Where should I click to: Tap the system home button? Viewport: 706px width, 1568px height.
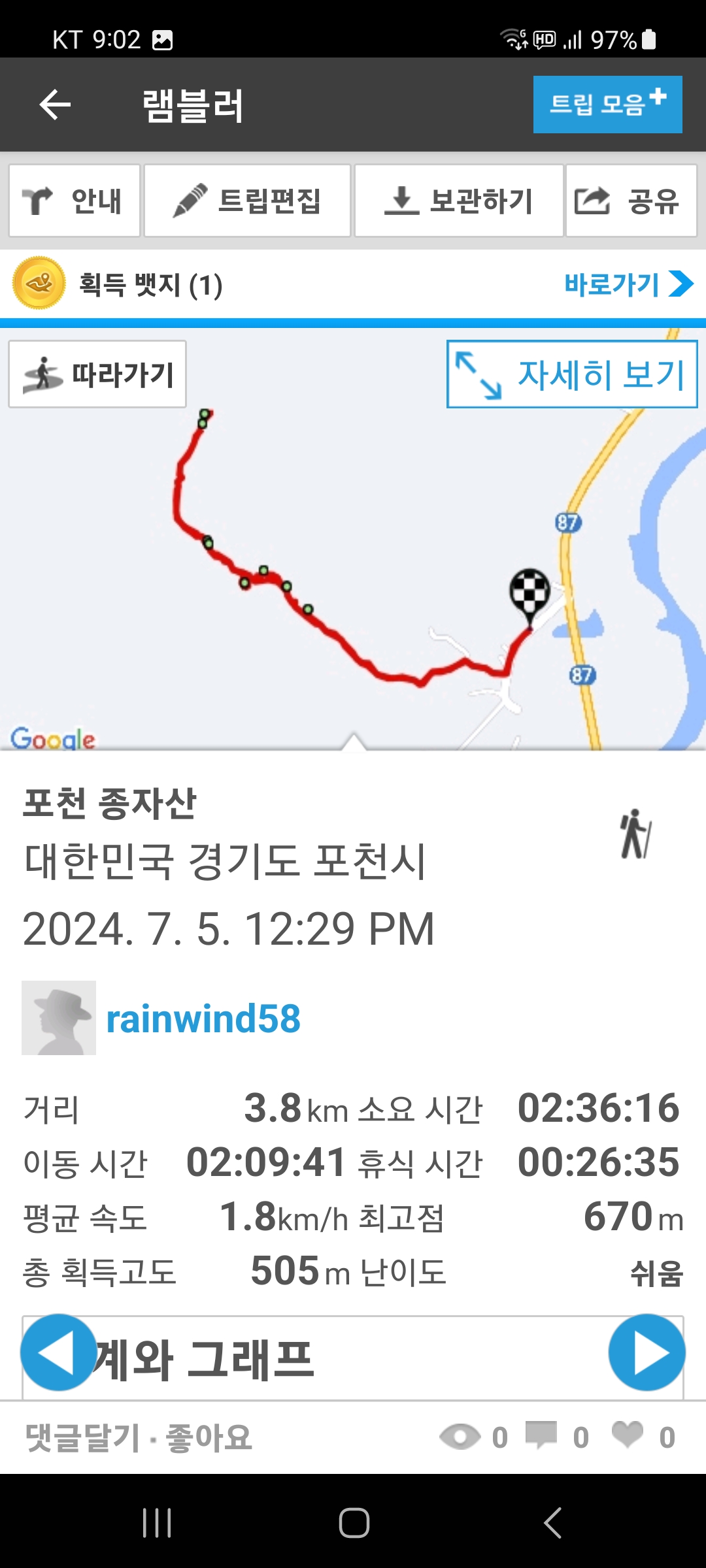coord(354,1523)
